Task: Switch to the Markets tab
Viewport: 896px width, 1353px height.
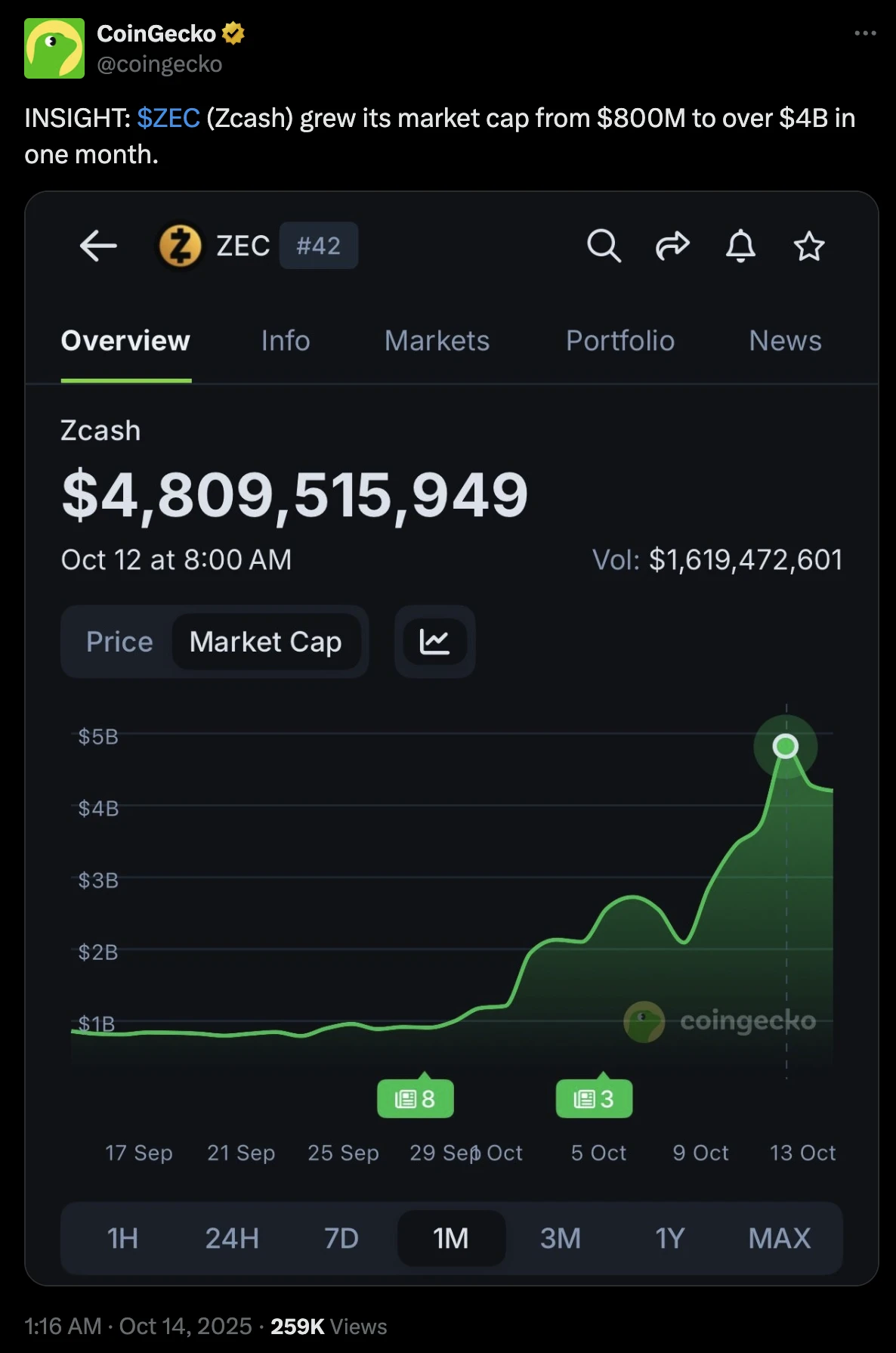Action: [x=437, y=342]
